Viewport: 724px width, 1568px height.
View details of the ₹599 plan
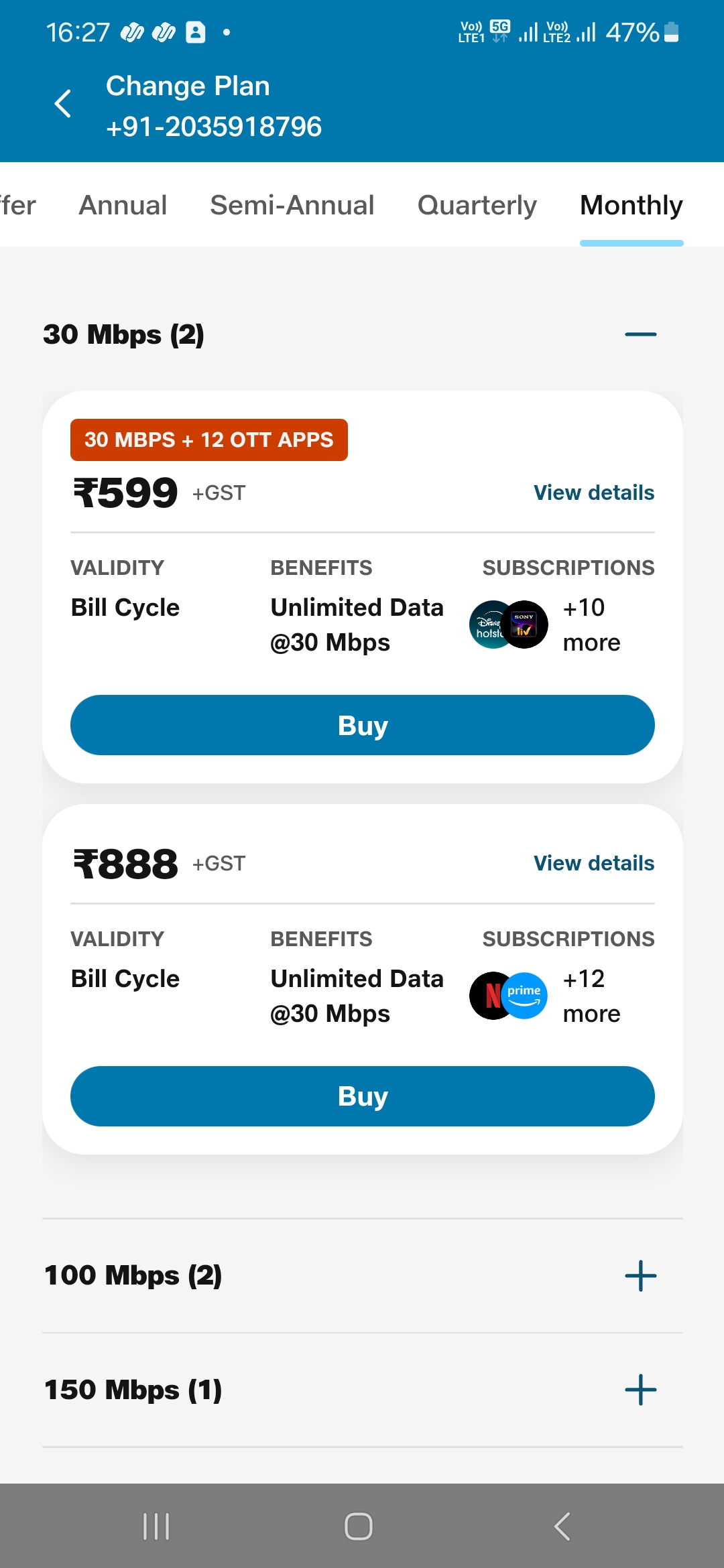pos(593,493)
